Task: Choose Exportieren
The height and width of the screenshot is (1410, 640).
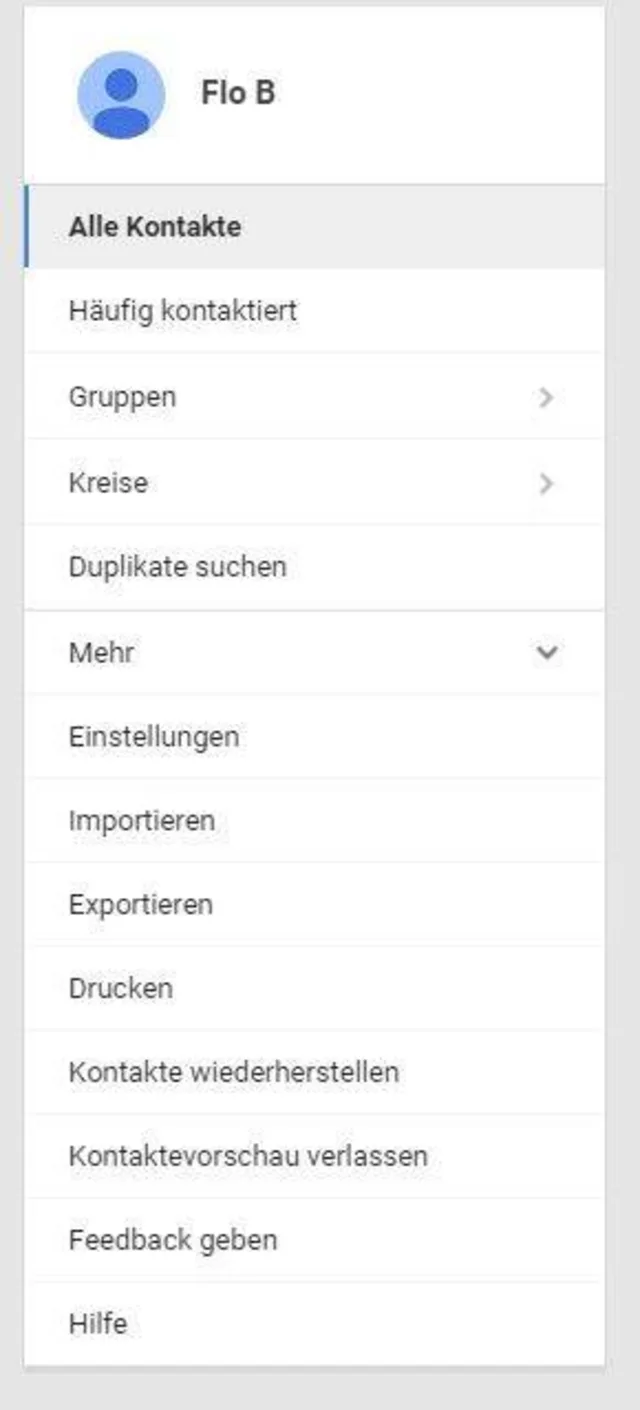Action: pos(141,905)
